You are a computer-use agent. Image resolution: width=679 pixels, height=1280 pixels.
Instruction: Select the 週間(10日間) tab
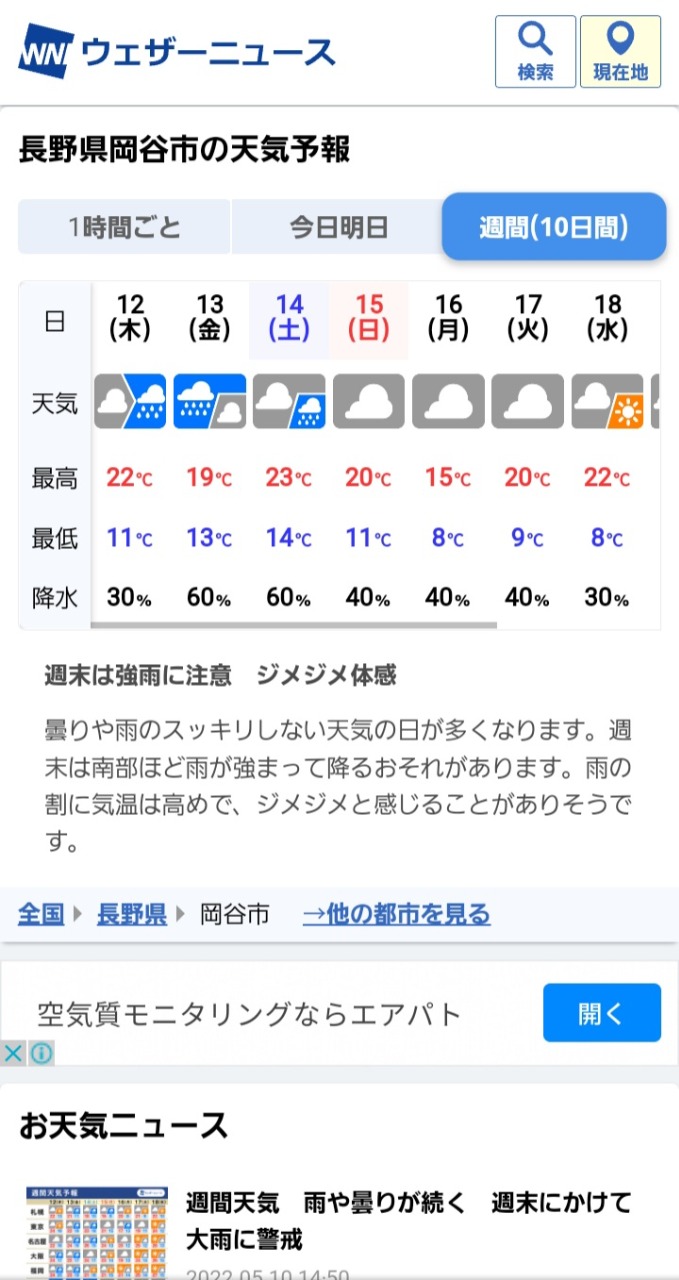pos(554,227)
